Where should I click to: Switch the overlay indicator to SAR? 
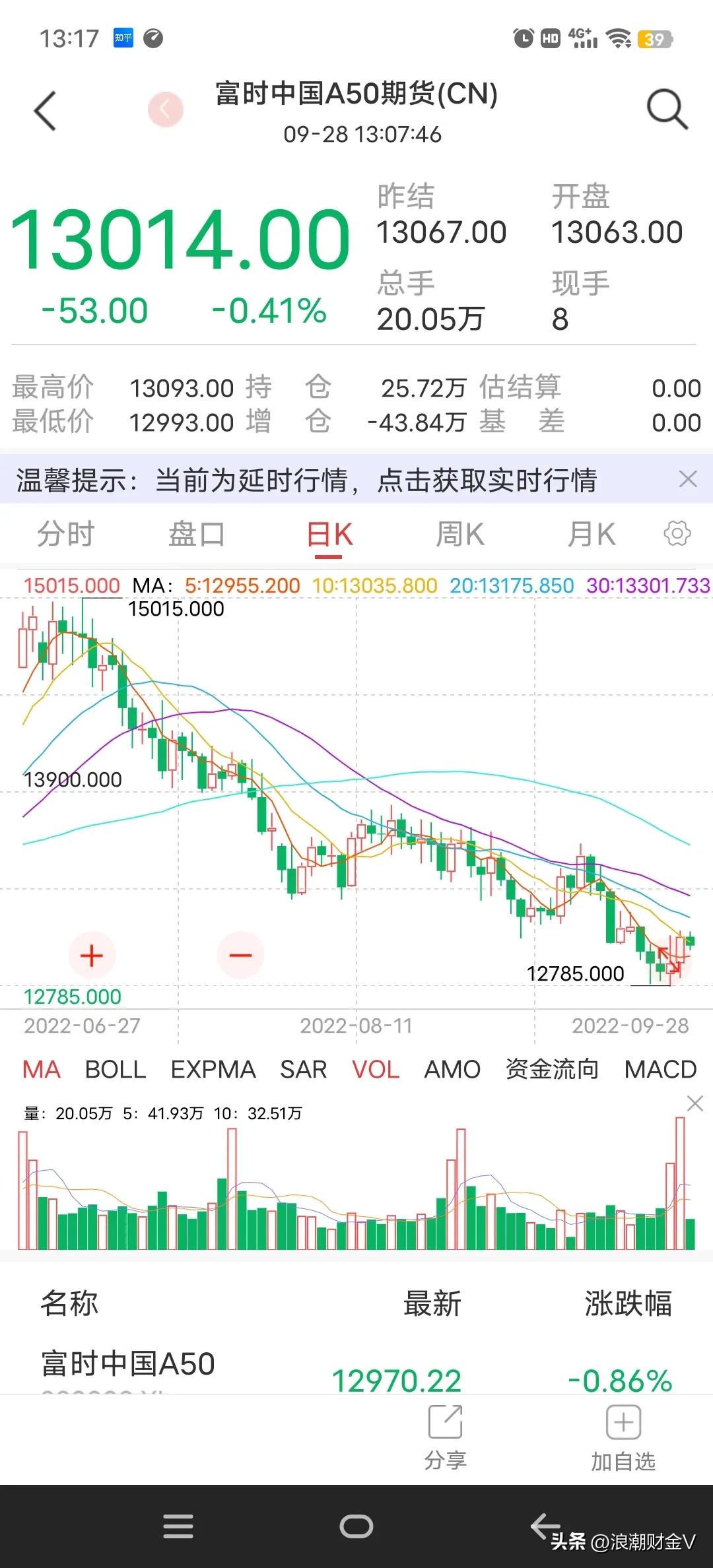(x=303, y=1069)
